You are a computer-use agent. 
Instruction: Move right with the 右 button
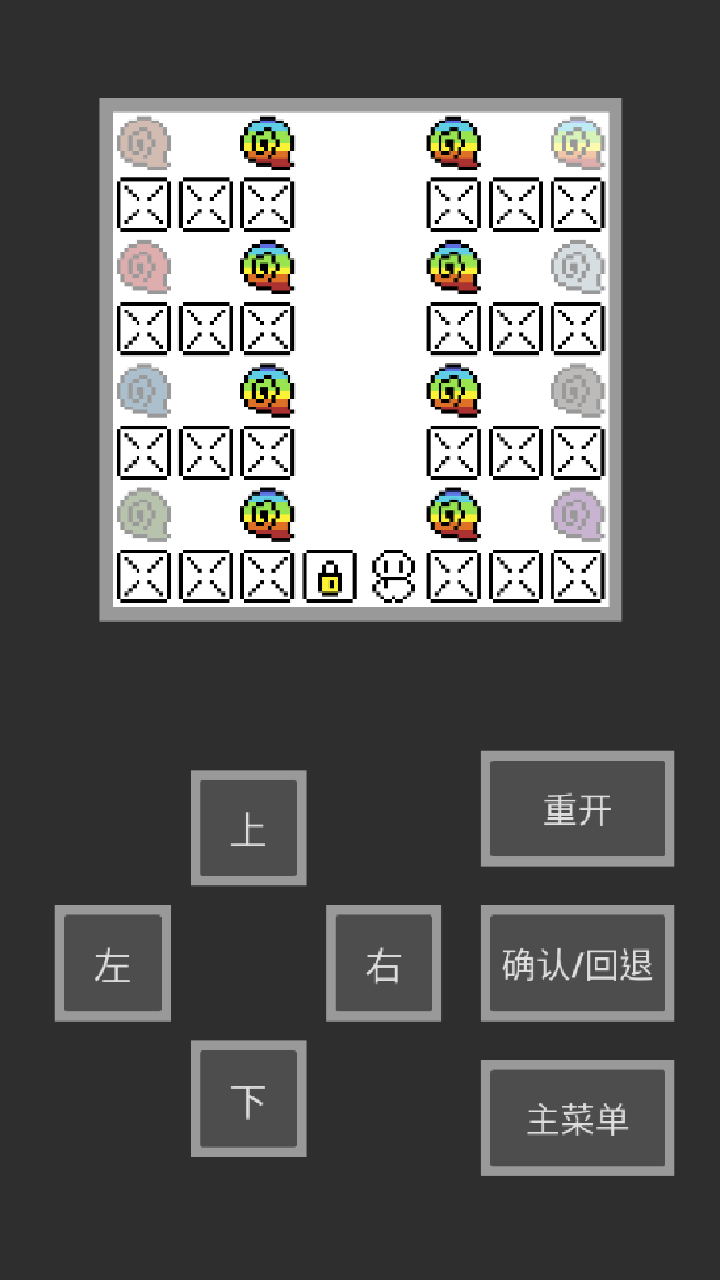click(x=383, y=963)
